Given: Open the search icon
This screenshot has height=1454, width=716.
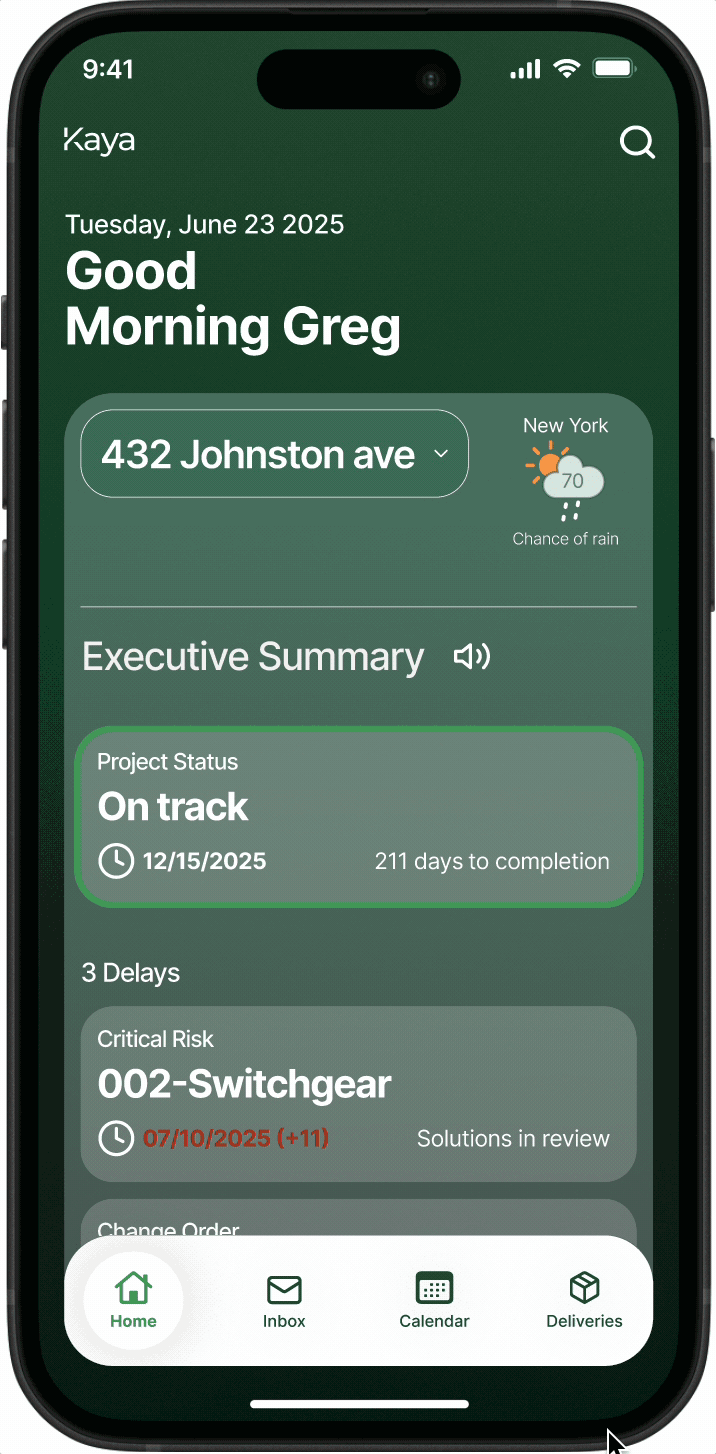Looking at the screenshot, I should [637, 142].
